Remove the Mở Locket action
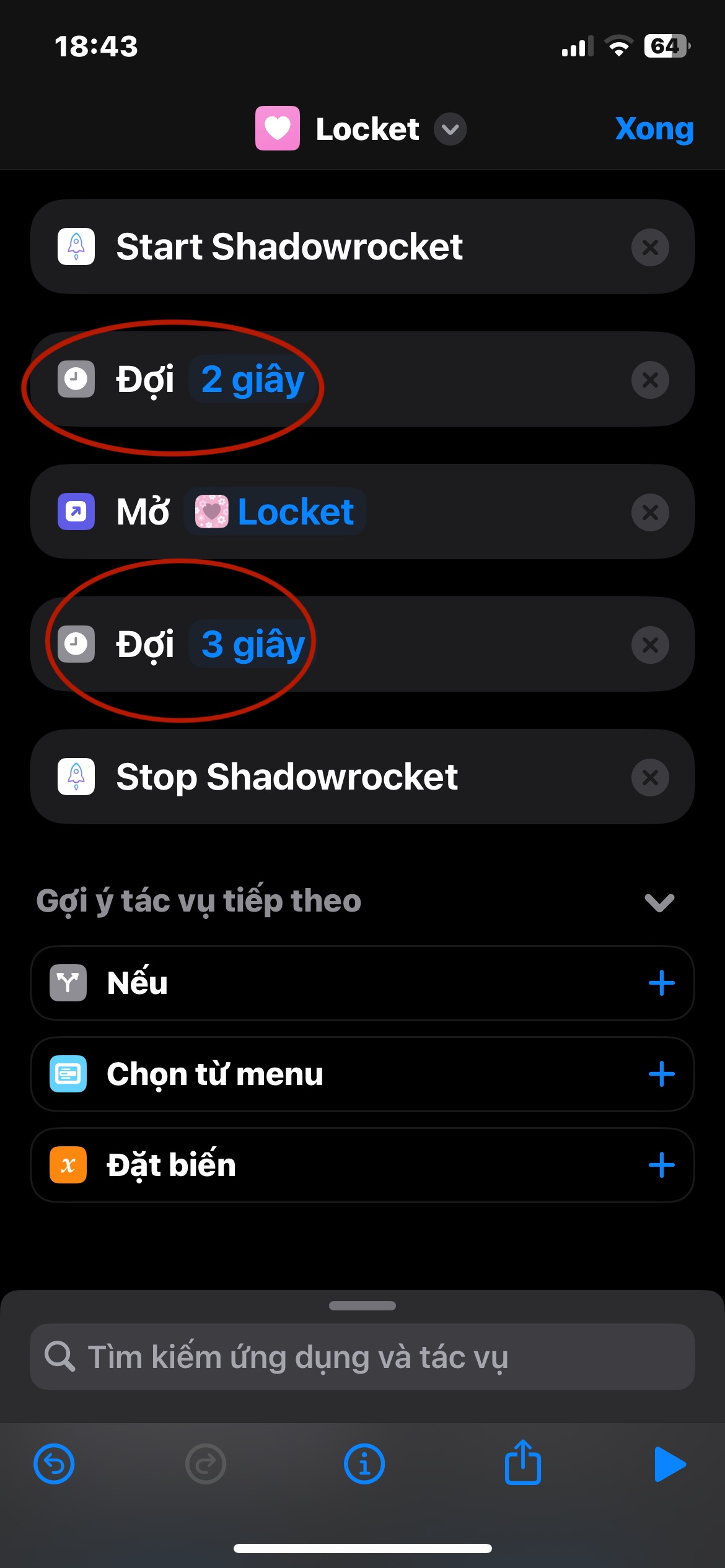 click(649, 512)
